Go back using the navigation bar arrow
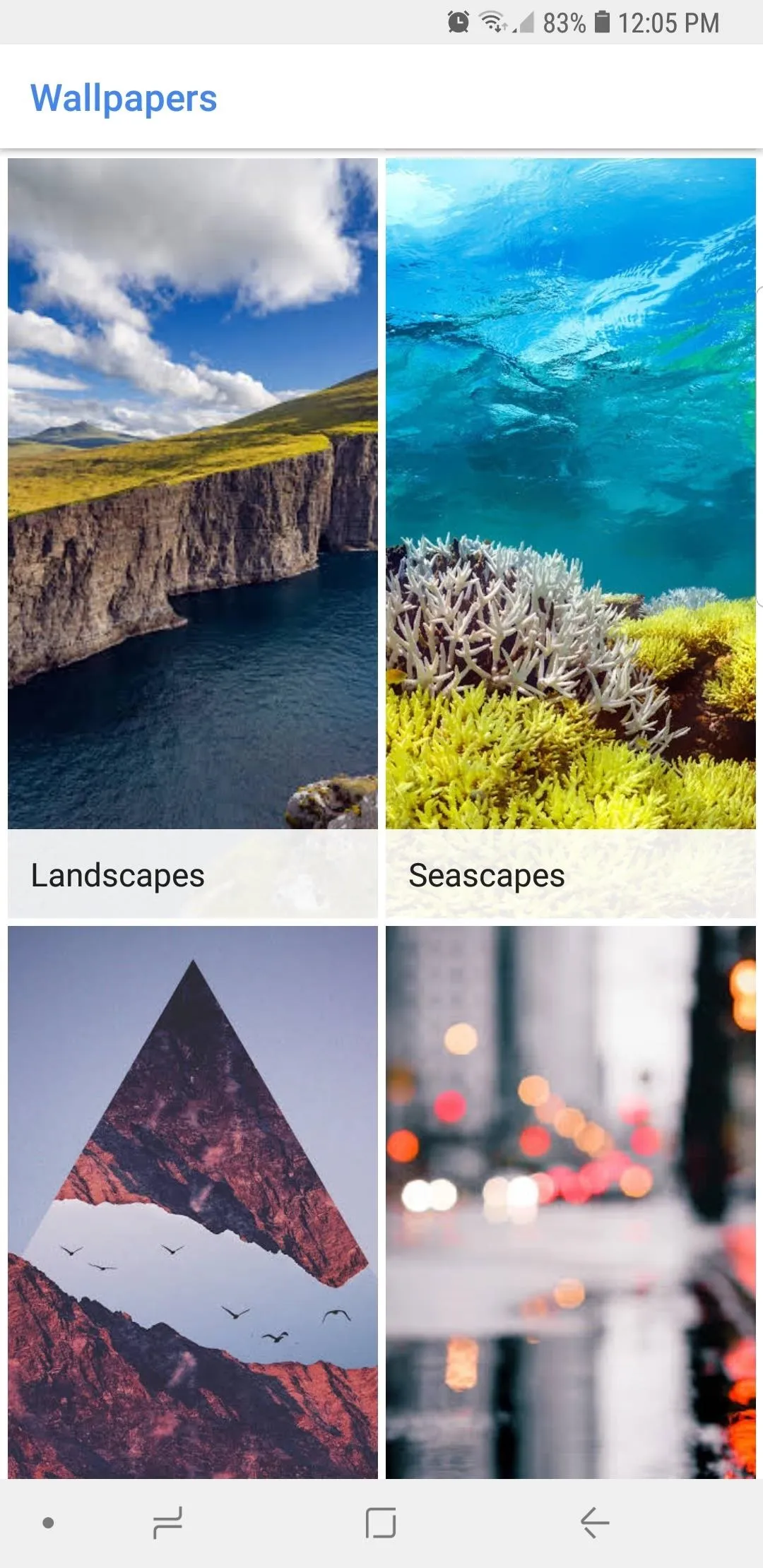763x1568 pixels. pyautogui.click(x=595, y=1522)
